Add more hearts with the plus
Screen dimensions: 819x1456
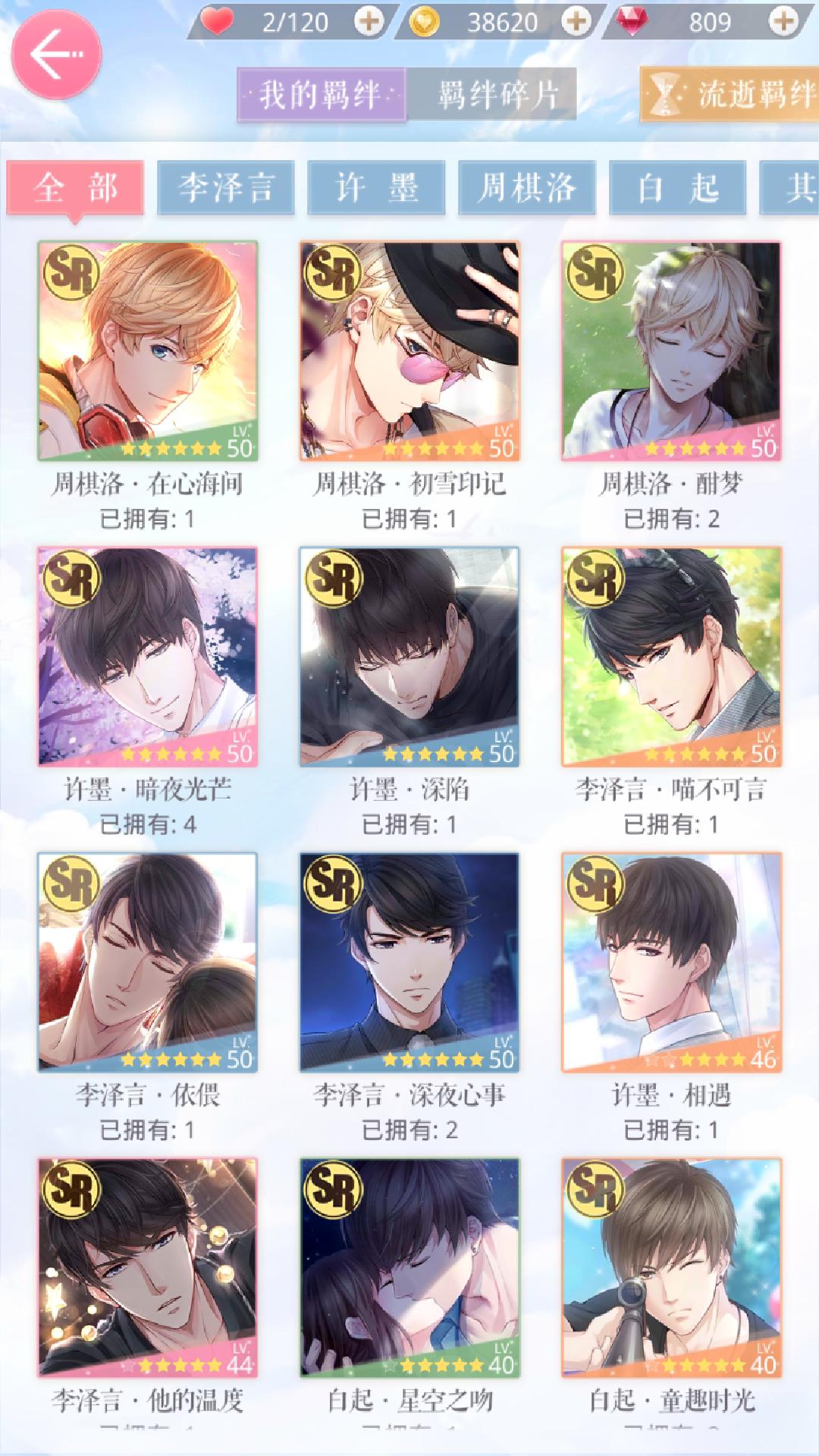click(x=369, y=22)
